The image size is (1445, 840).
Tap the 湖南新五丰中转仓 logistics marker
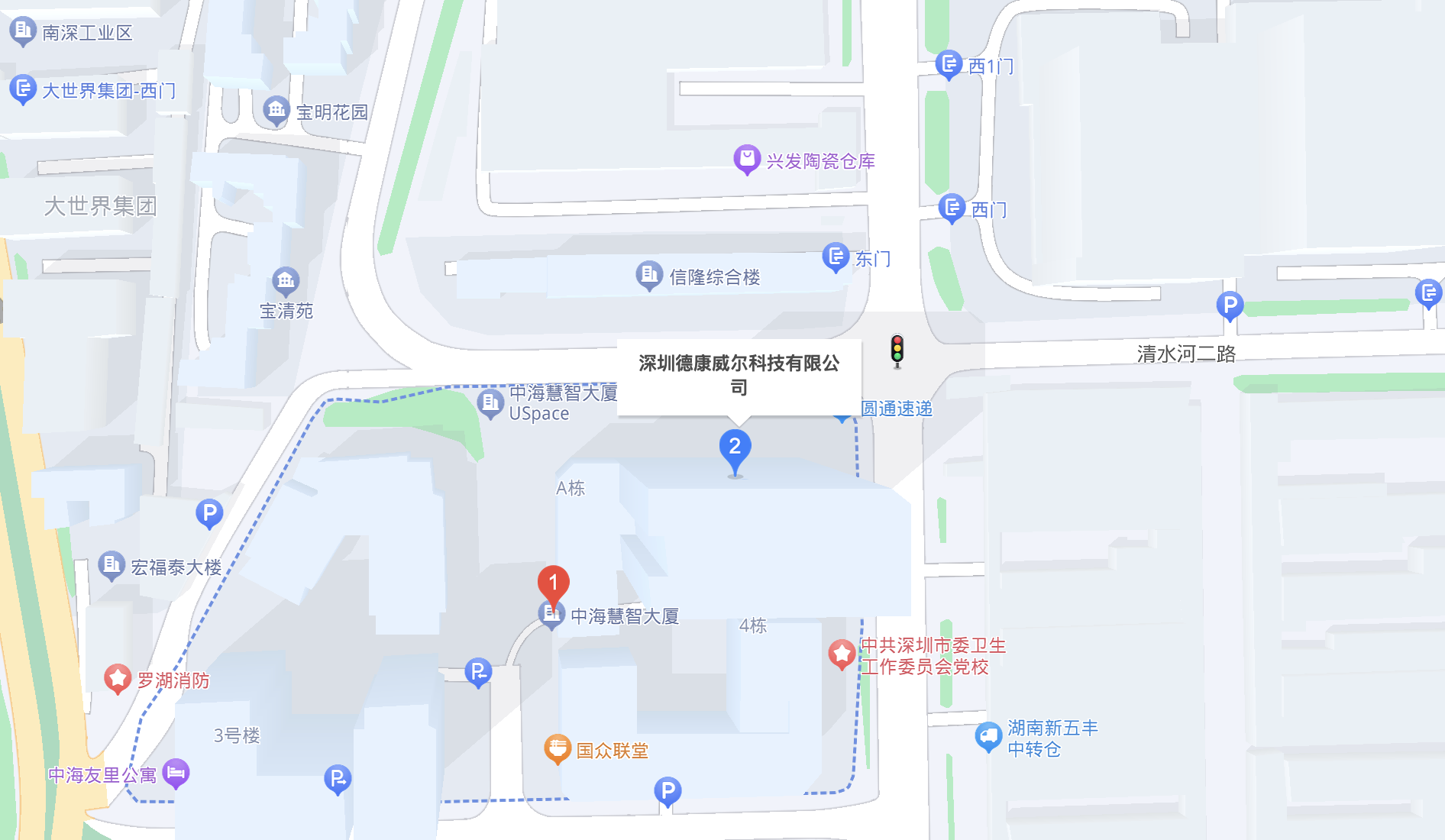(x=988, y=737)
